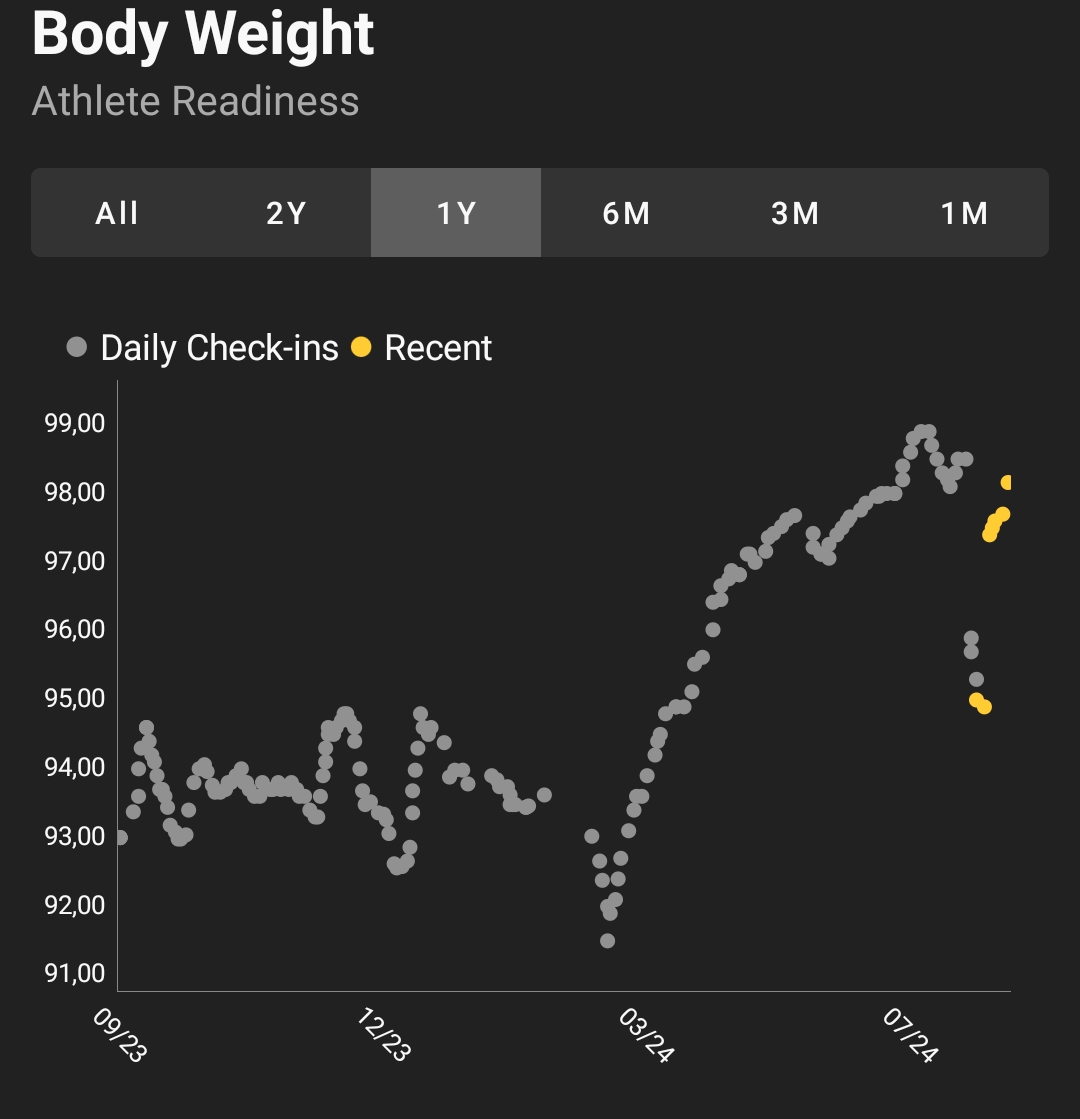Switch to the All time range

117,213
